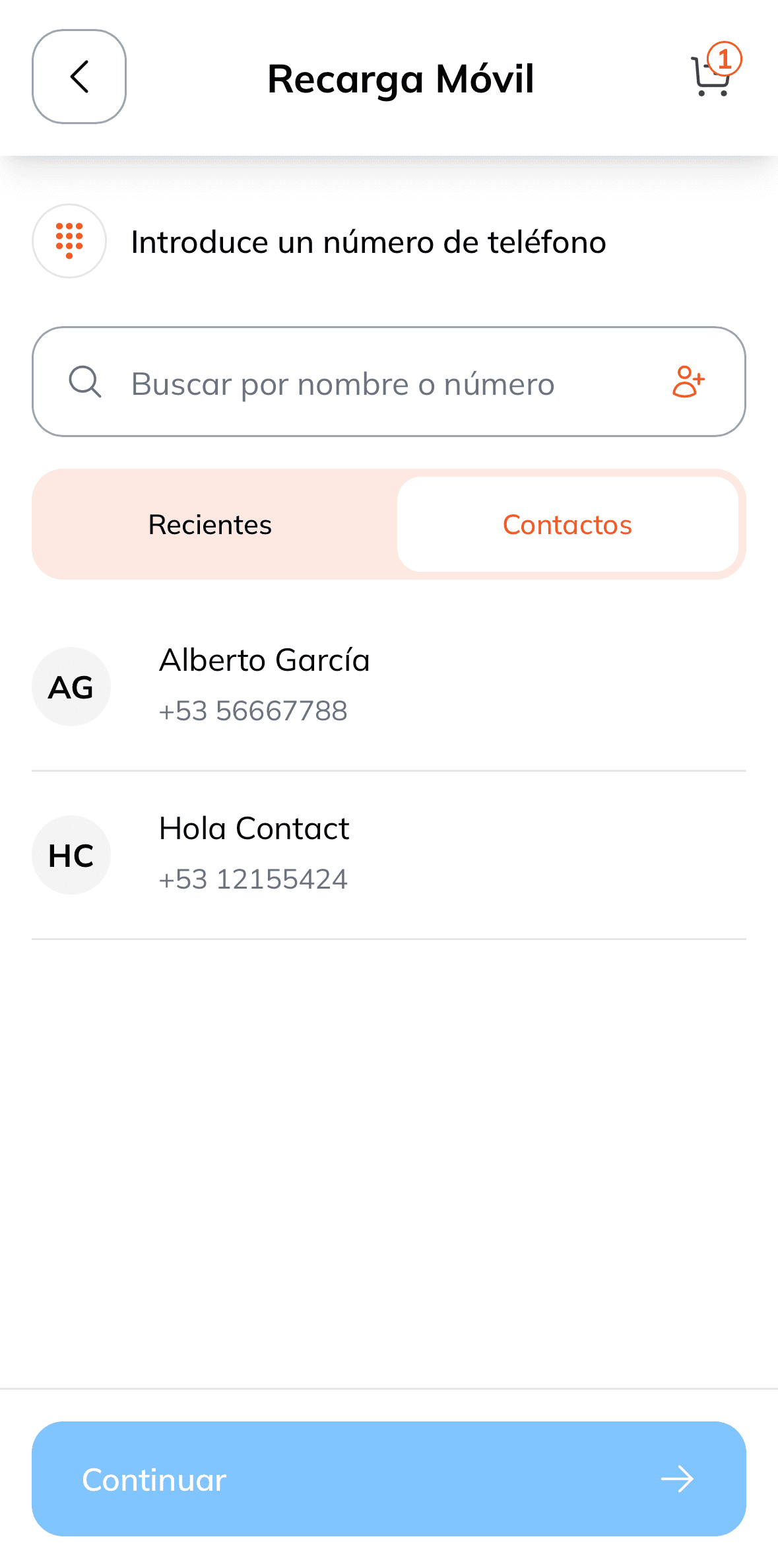Tap the arrow icon on the Continuar button
Viewport: 778px width, 1568px height.
(x=678, y=1480)
